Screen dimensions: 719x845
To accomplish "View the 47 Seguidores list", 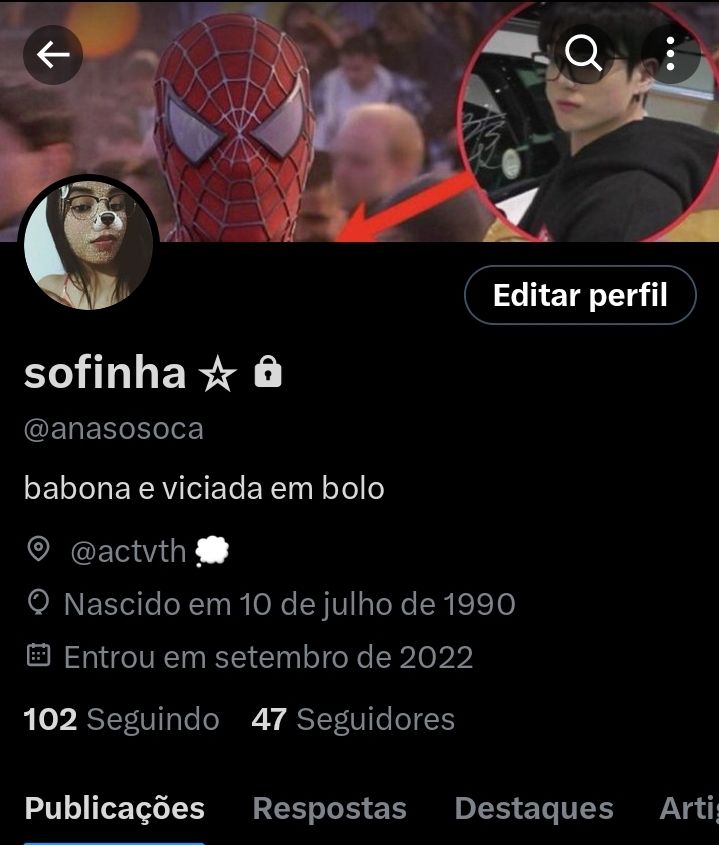I will pos(353,719).
